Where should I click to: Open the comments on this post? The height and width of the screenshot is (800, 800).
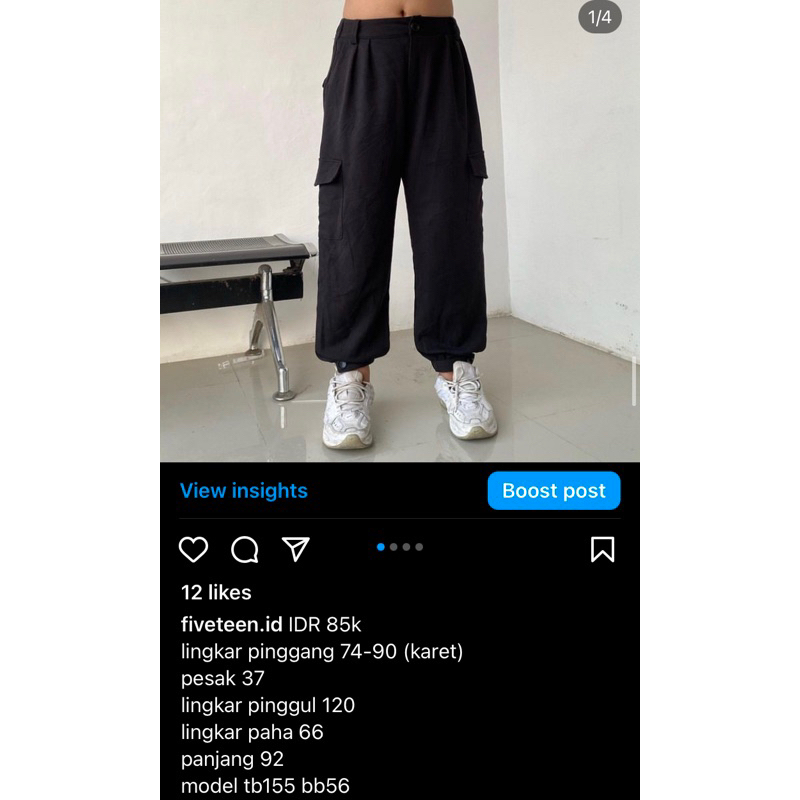coord(245,549)
